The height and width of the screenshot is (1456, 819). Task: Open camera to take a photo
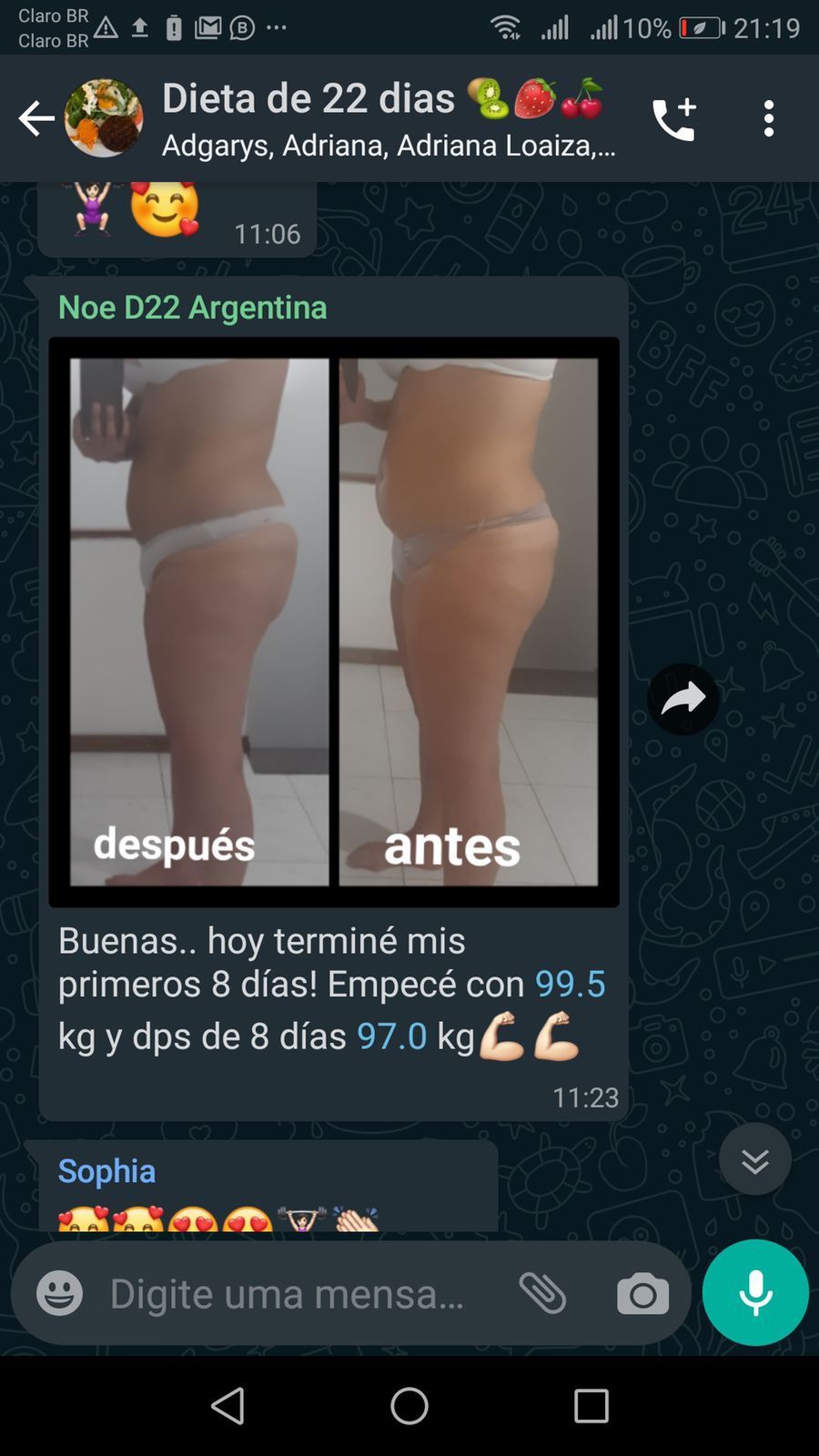click(x=642, y=1293)
